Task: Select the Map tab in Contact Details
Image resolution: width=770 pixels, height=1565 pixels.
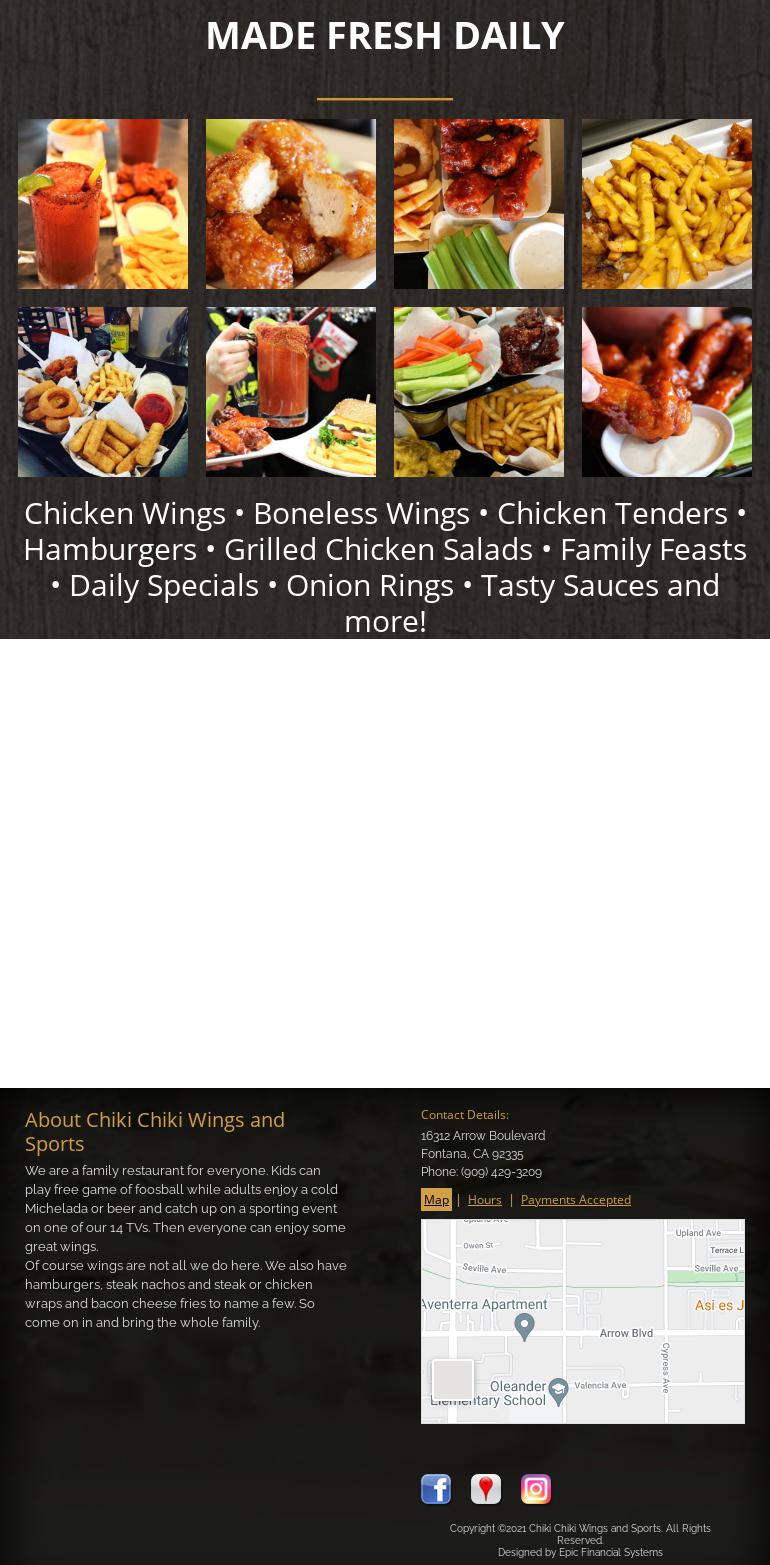Action: [436, 1199]
